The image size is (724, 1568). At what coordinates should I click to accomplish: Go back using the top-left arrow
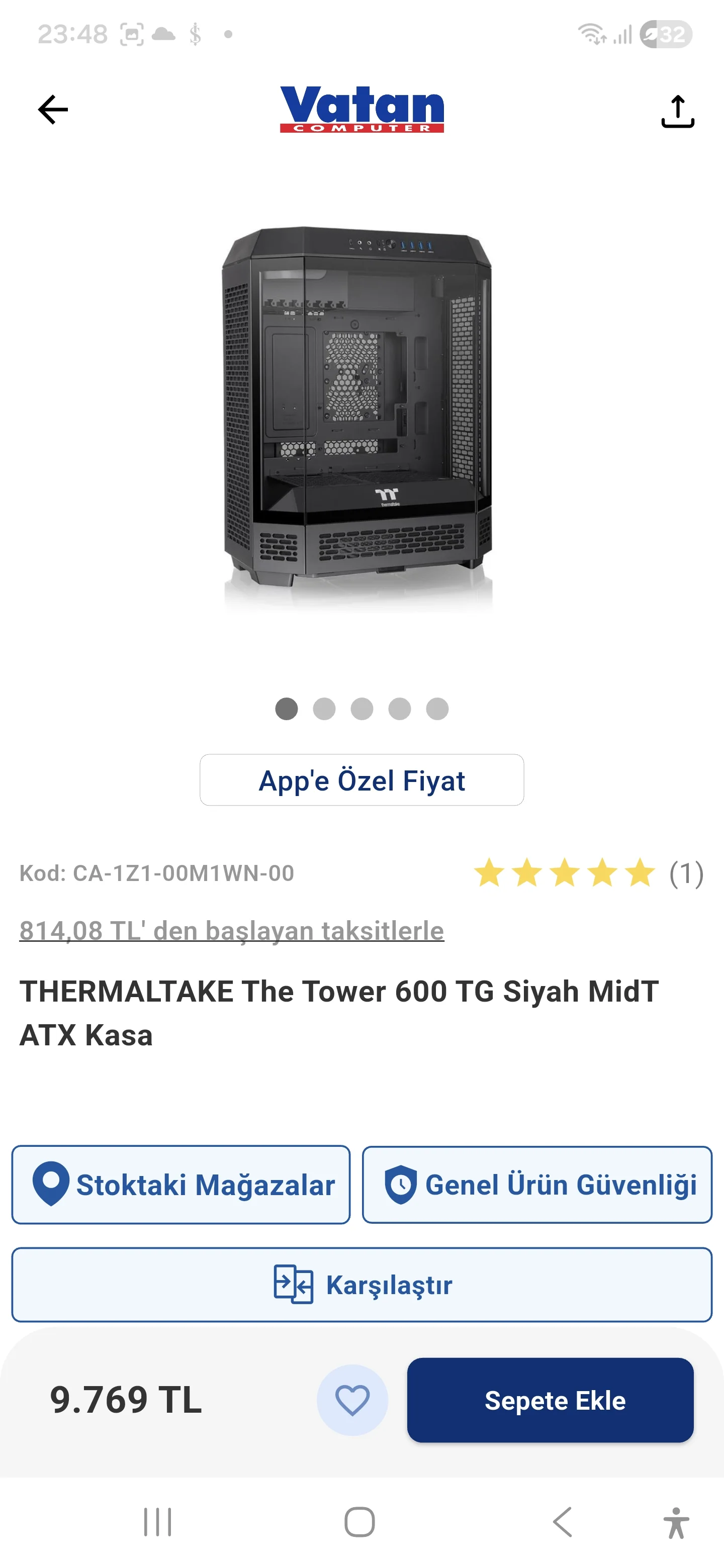[x=53, y=110]
